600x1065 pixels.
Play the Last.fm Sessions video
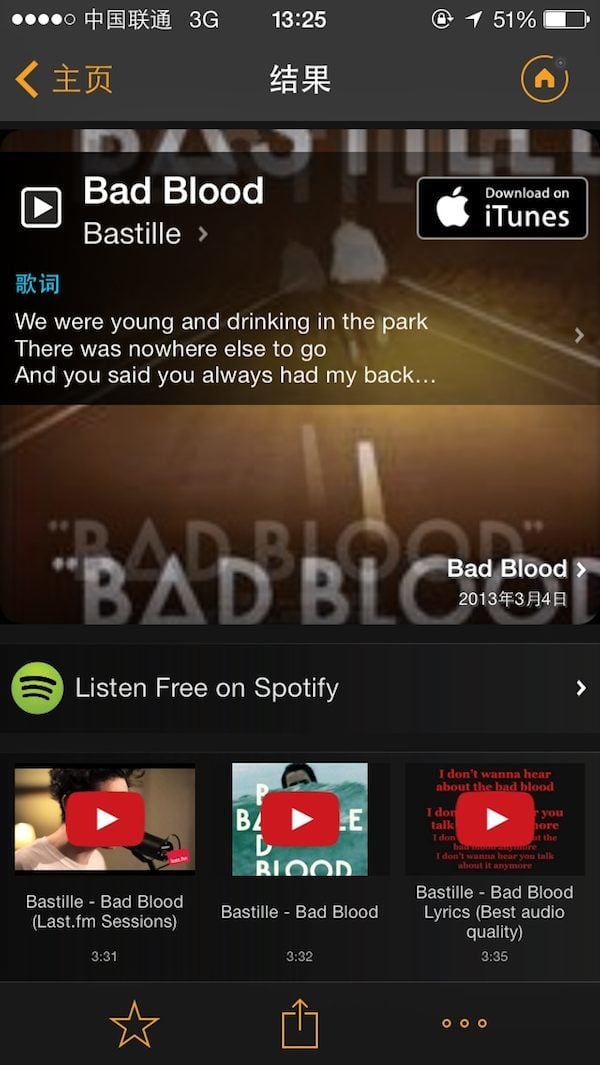click(105, 820)
